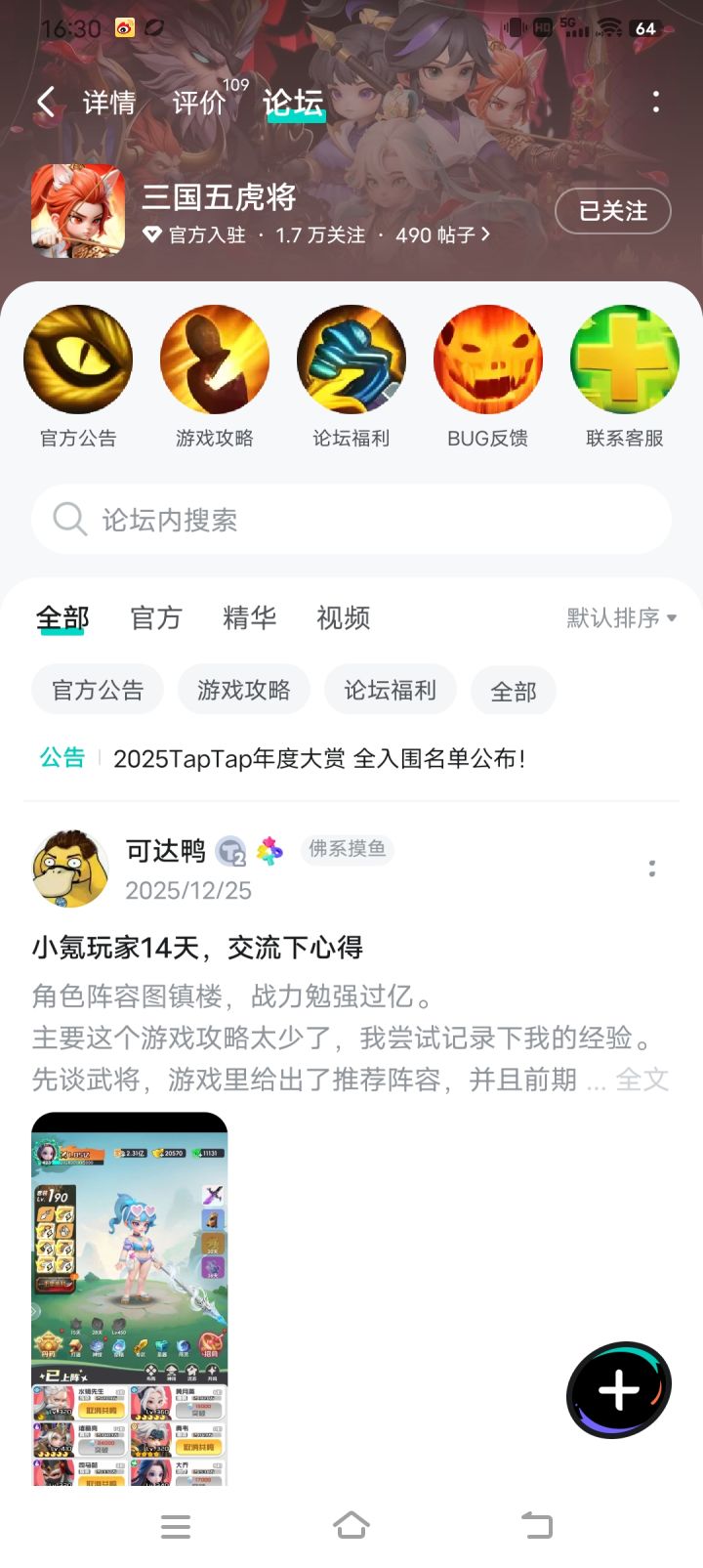The height and width of the screenshot is (1568, 703).
Task: Open the 论坛福利 forum perks icon
Action: (351, 360)
